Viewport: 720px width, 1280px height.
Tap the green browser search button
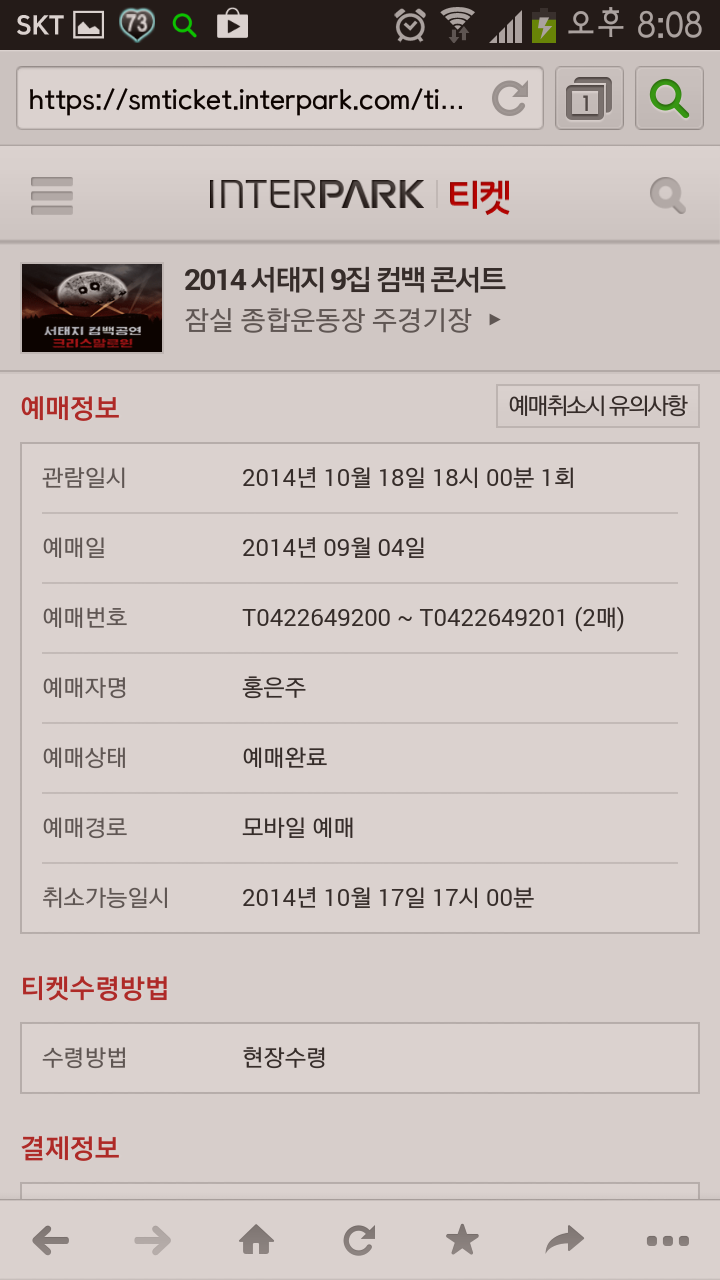669,99
